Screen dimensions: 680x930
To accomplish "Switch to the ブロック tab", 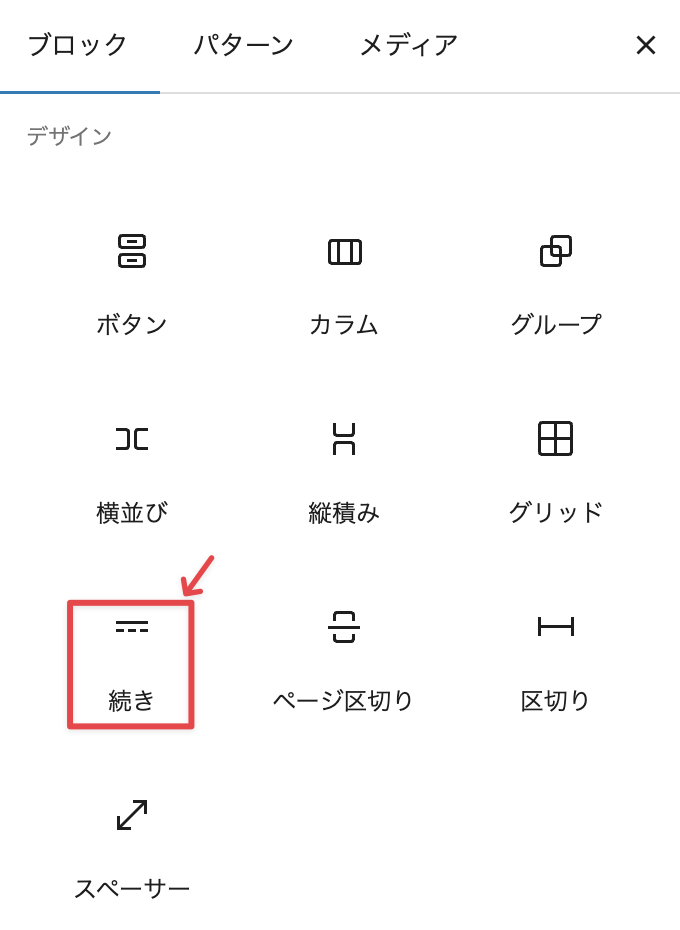I will (78, 45).
